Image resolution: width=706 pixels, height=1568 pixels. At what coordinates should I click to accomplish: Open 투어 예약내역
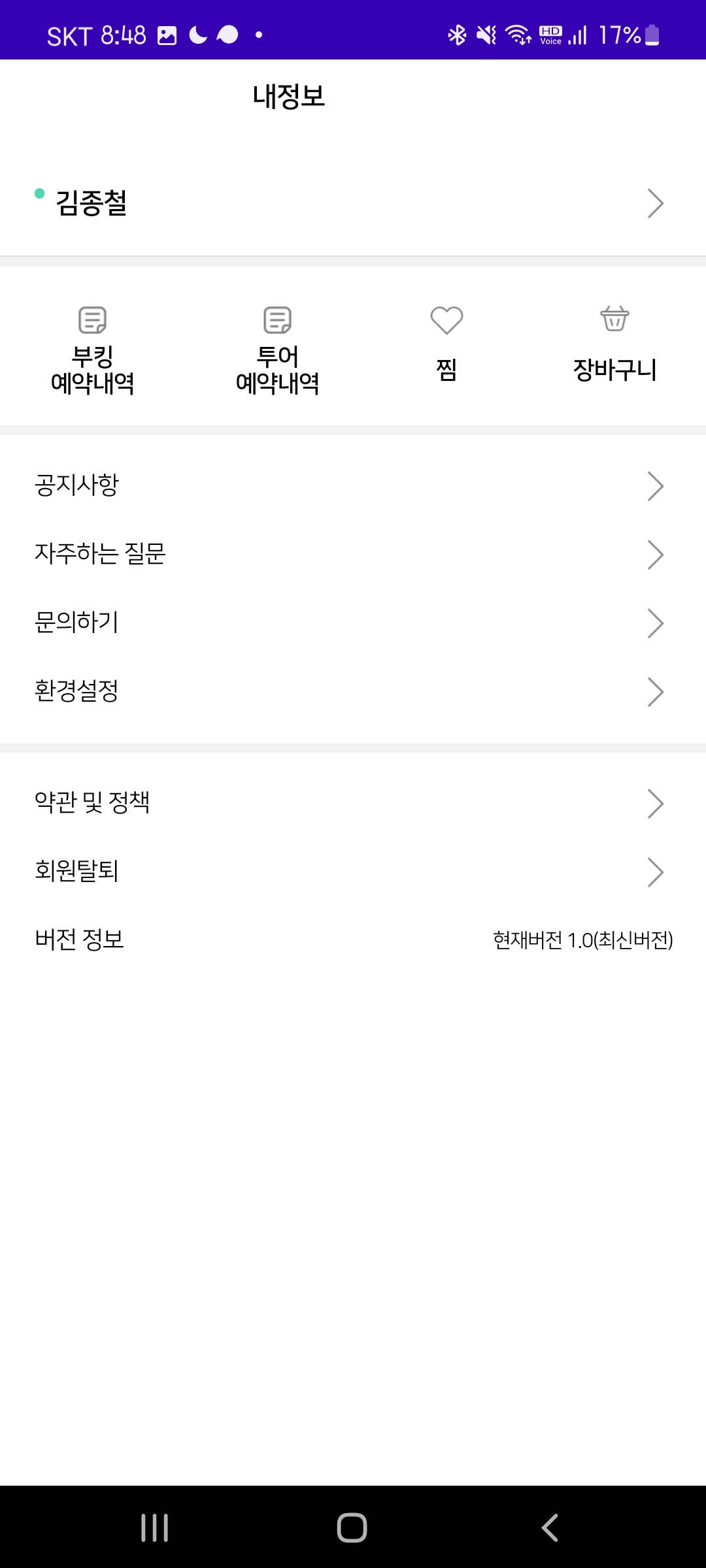point(277,351)
